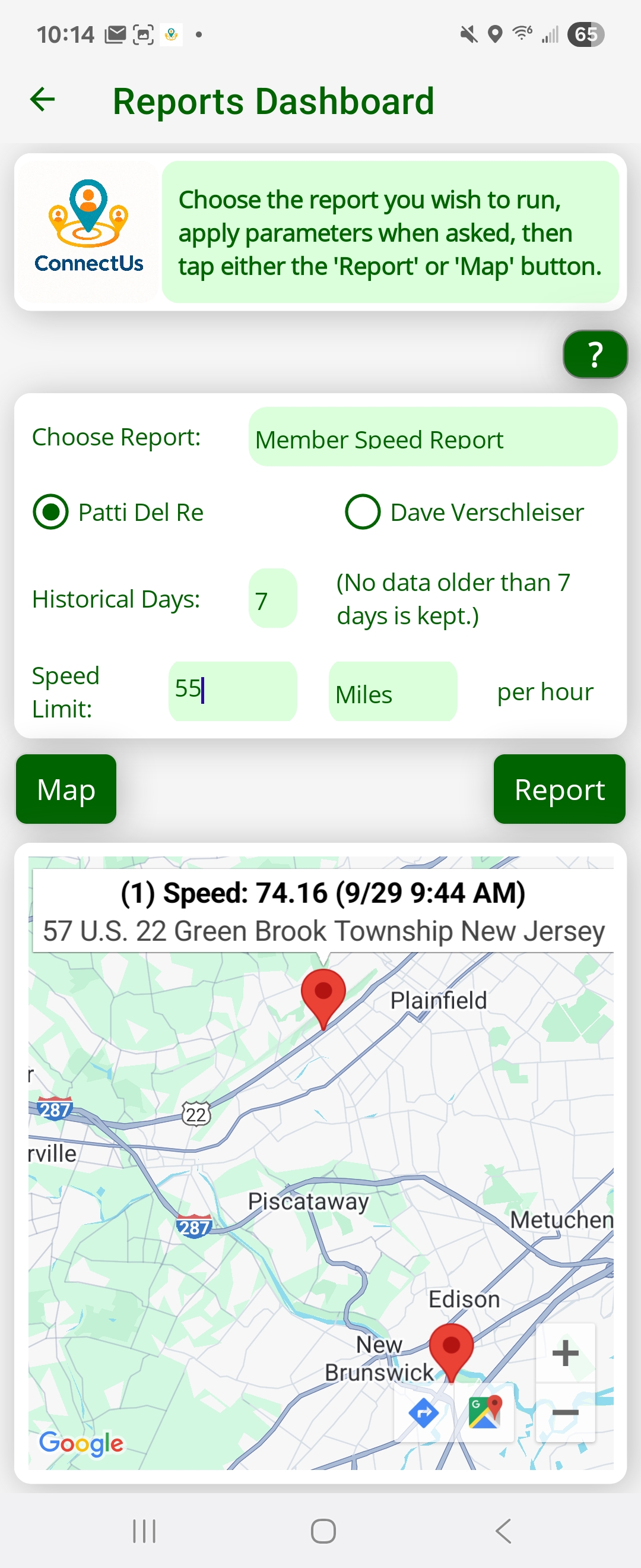Edit the Historical Days field
The image size is (641, 1568).
[272, 599]
